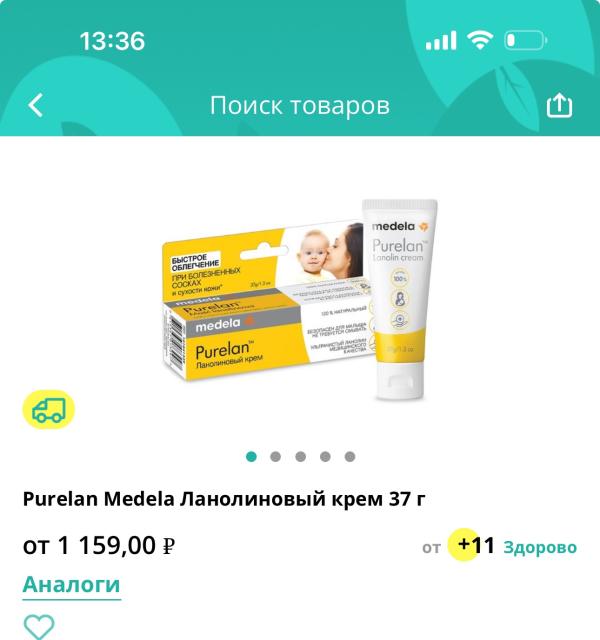Viewport: 600px width, 640px height.
Task: Open the Purelan product photo
Action: click(300, 300)
